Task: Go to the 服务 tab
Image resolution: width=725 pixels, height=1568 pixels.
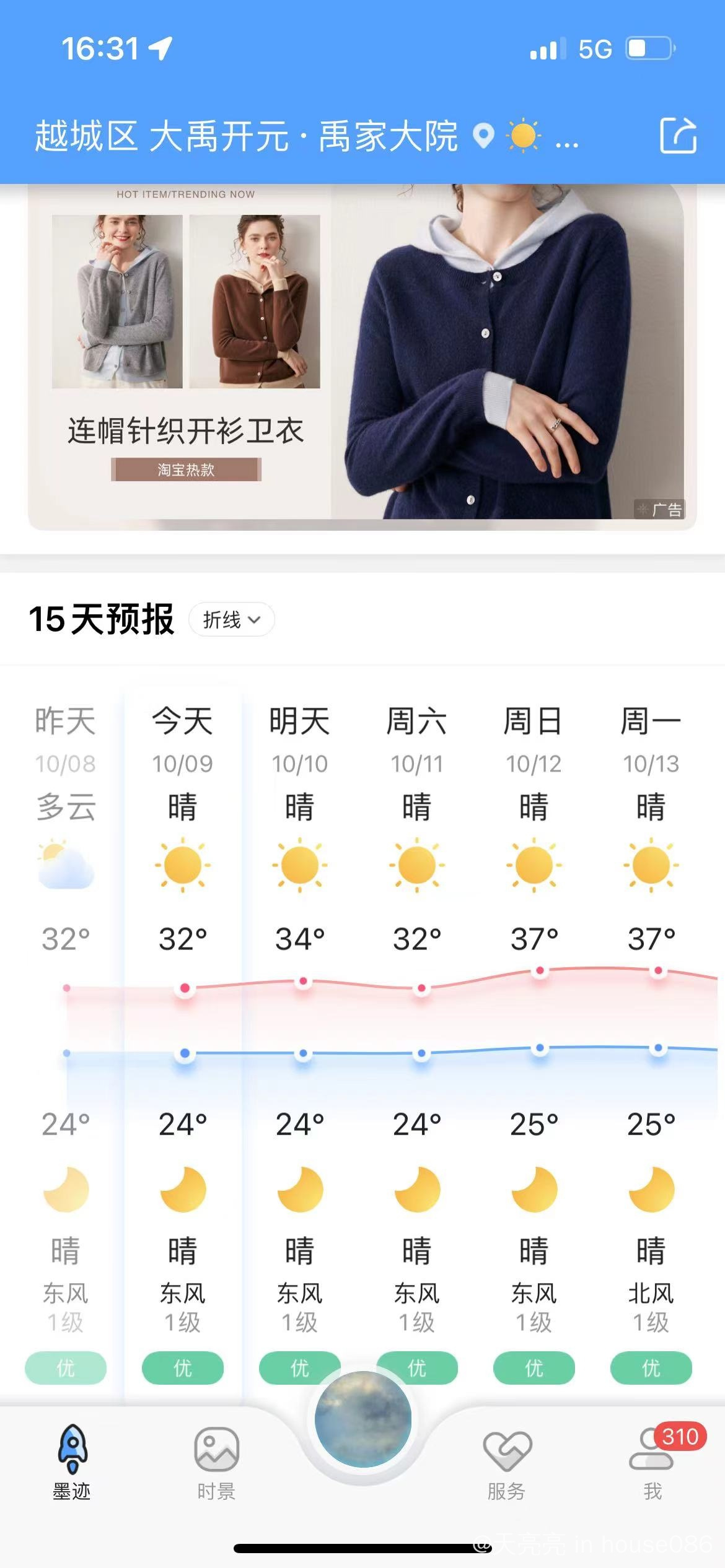Action: pyautogui.click(x=506, y=1463)
